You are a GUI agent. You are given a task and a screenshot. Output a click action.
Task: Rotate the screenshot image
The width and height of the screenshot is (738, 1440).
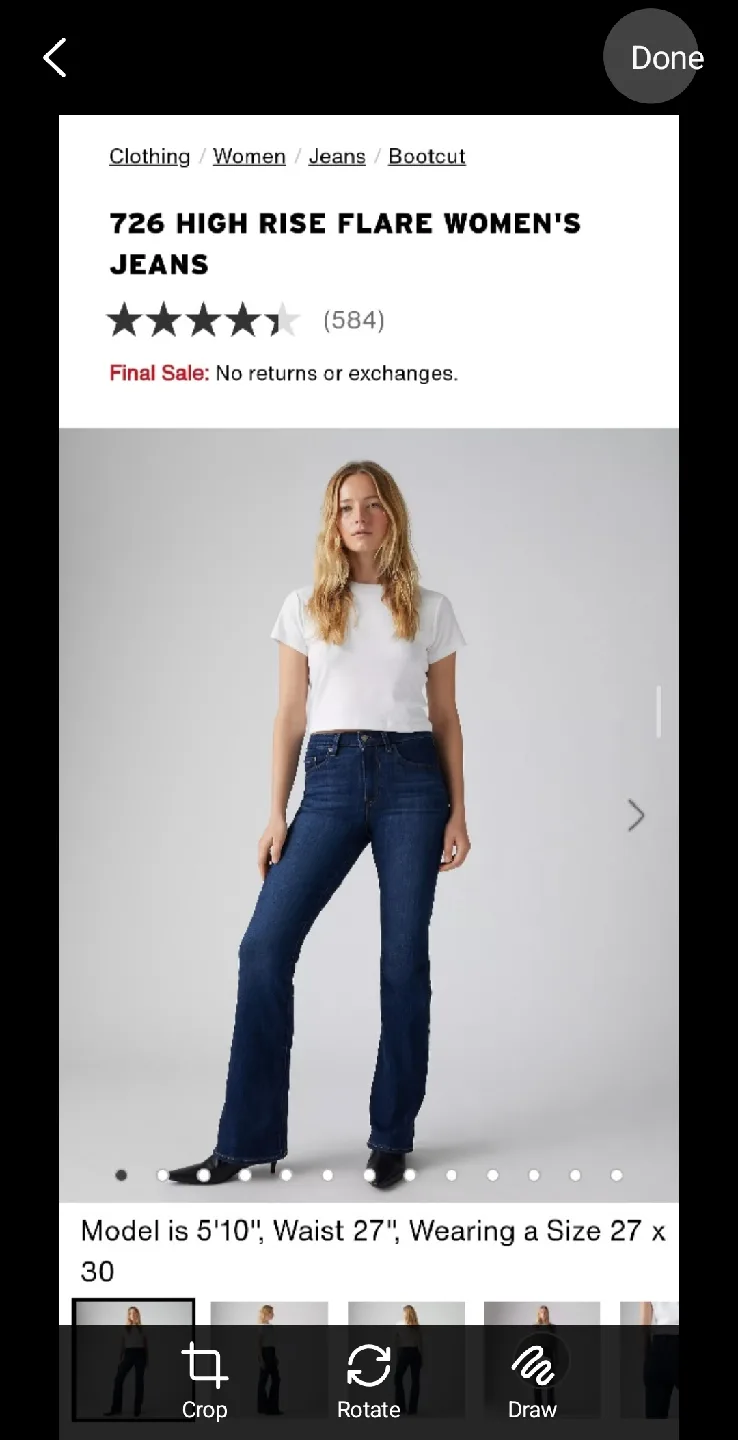coord(368,1380)
